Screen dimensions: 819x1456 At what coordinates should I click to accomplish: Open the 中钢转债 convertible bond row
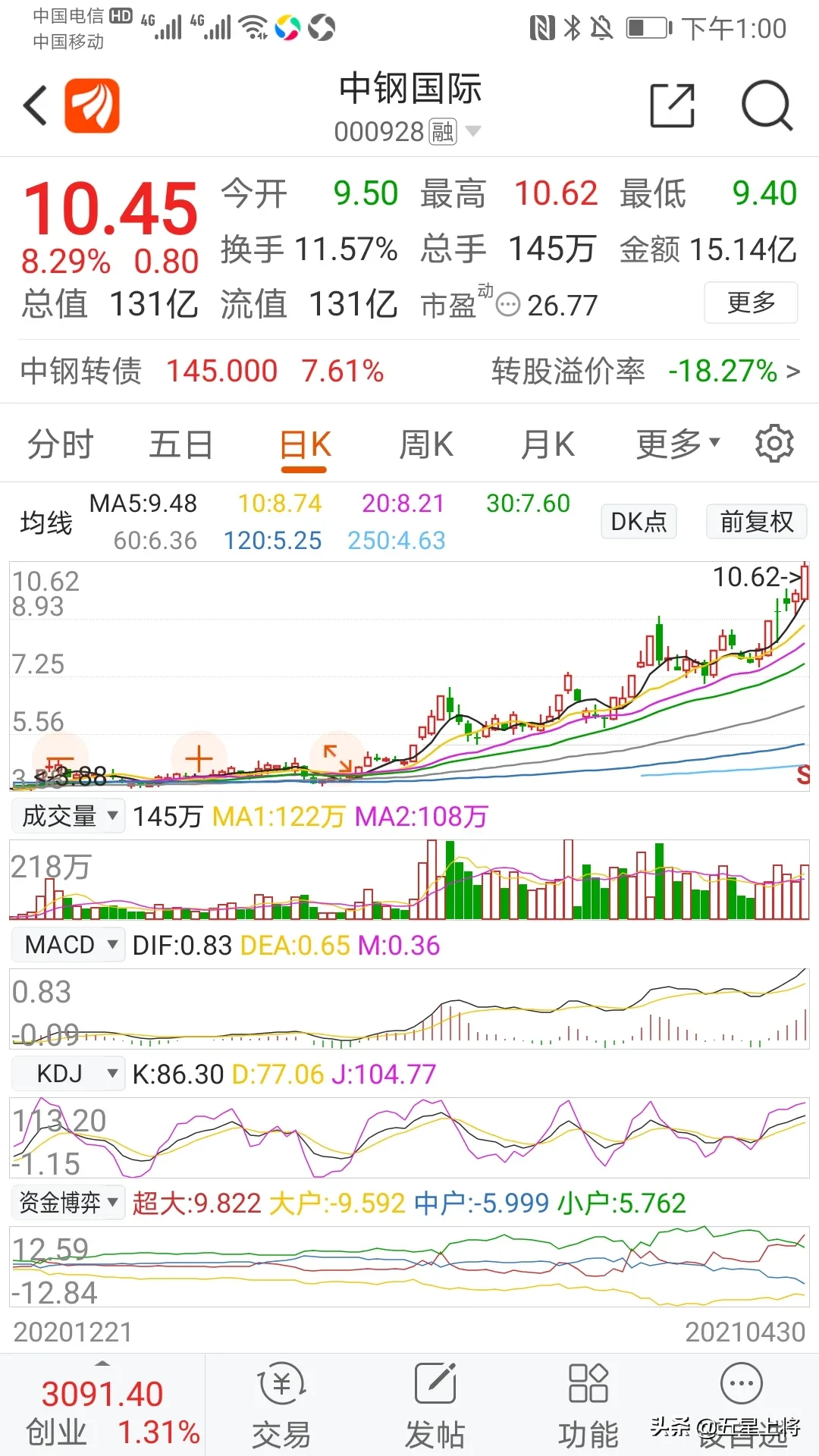409,372
